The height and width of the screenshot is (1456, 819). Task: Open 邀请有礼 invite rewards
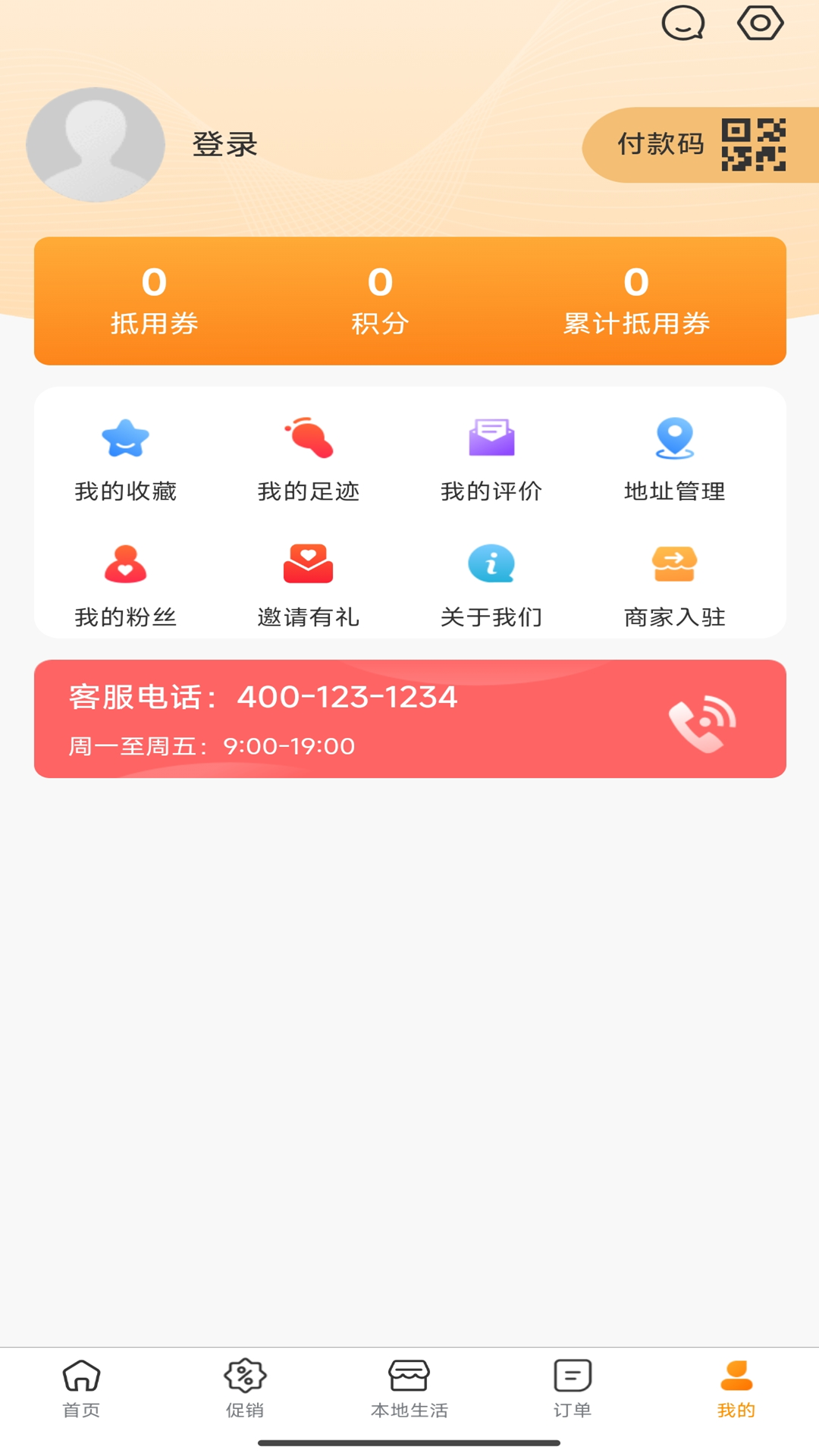pyautogui.click(x=309, y=588)
